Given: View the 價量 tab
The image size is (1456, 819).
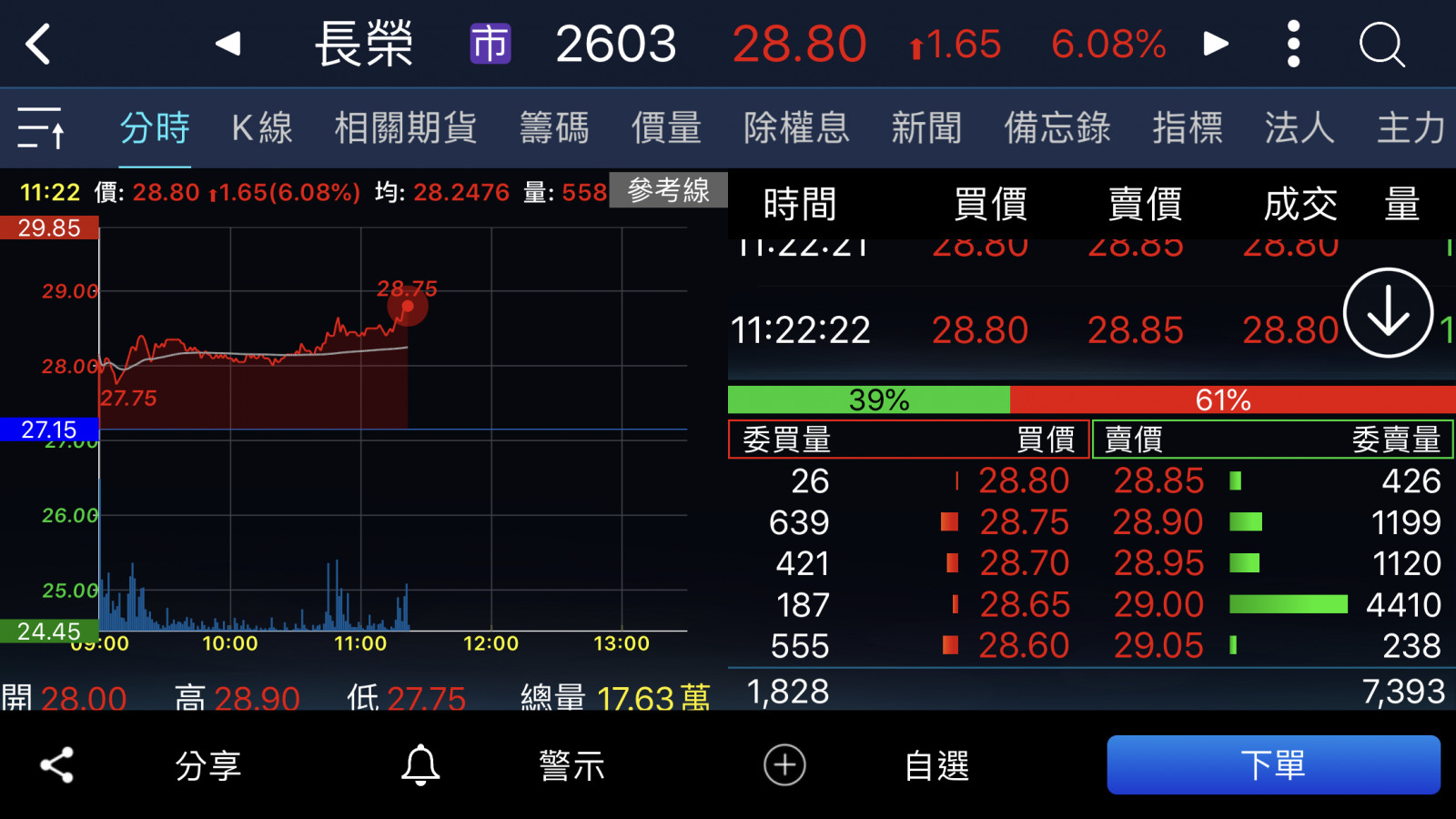Looking at the screenshot, I should [x=666, y=127].
